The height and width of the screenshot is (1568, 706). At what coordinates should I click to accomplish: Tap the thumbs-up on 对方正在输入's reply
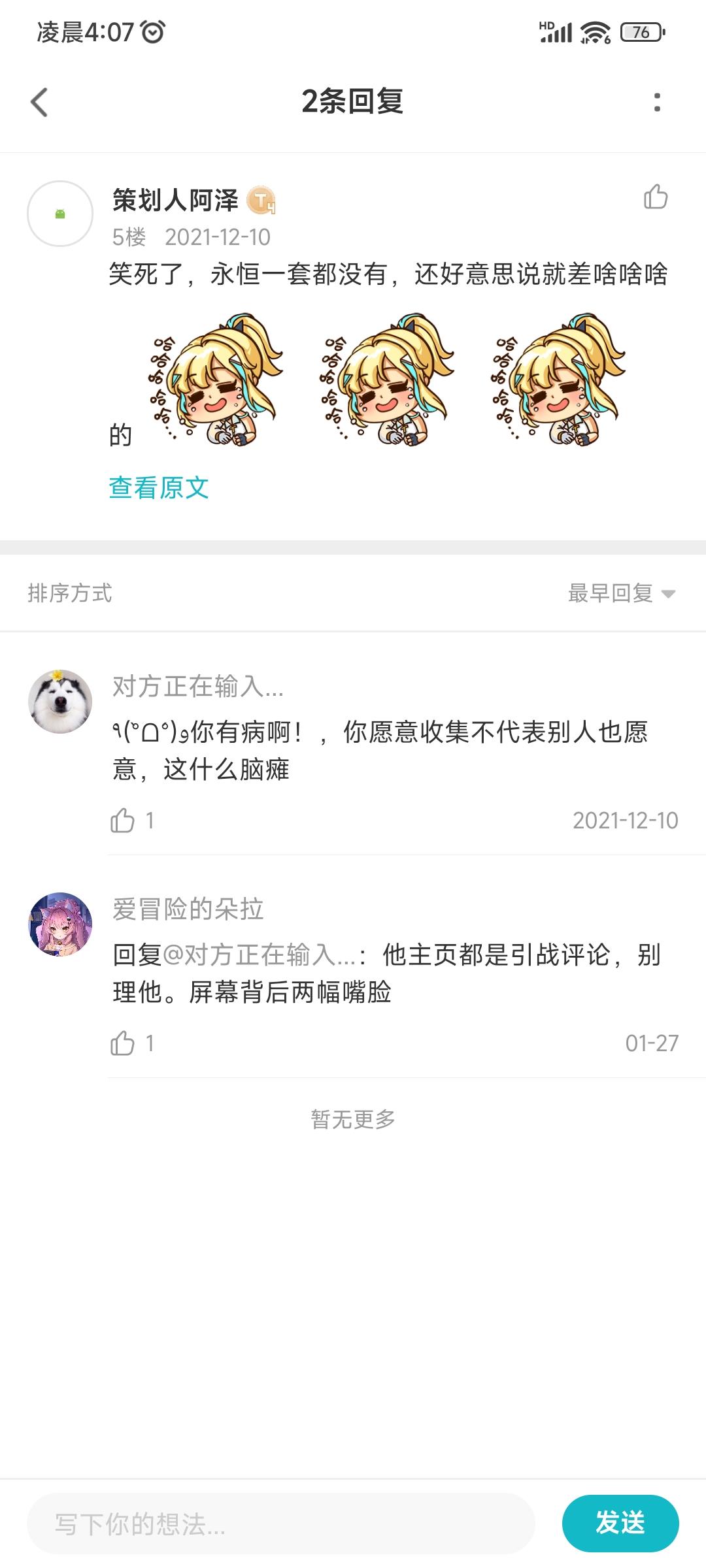125,821
